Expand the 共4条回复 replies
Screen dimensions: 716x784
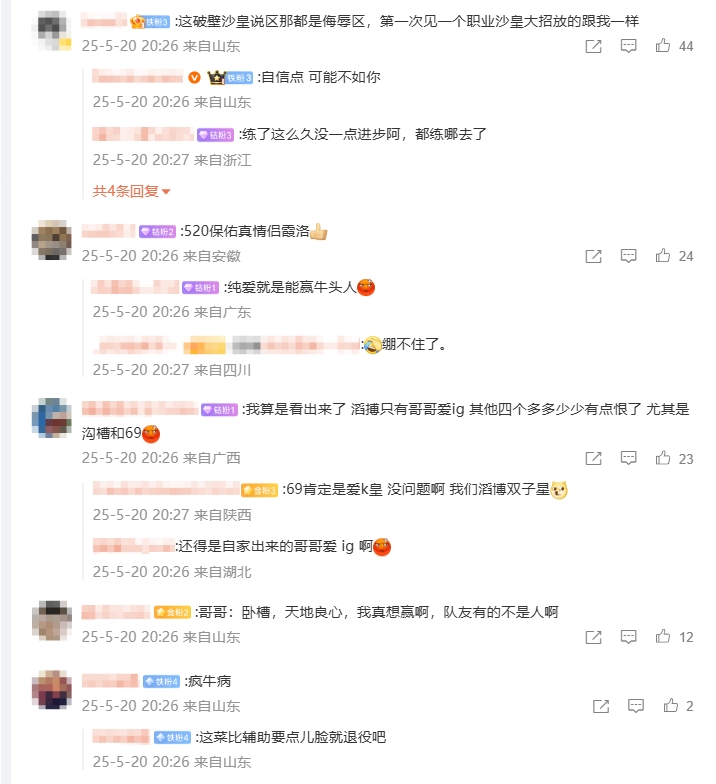(132, 191)
